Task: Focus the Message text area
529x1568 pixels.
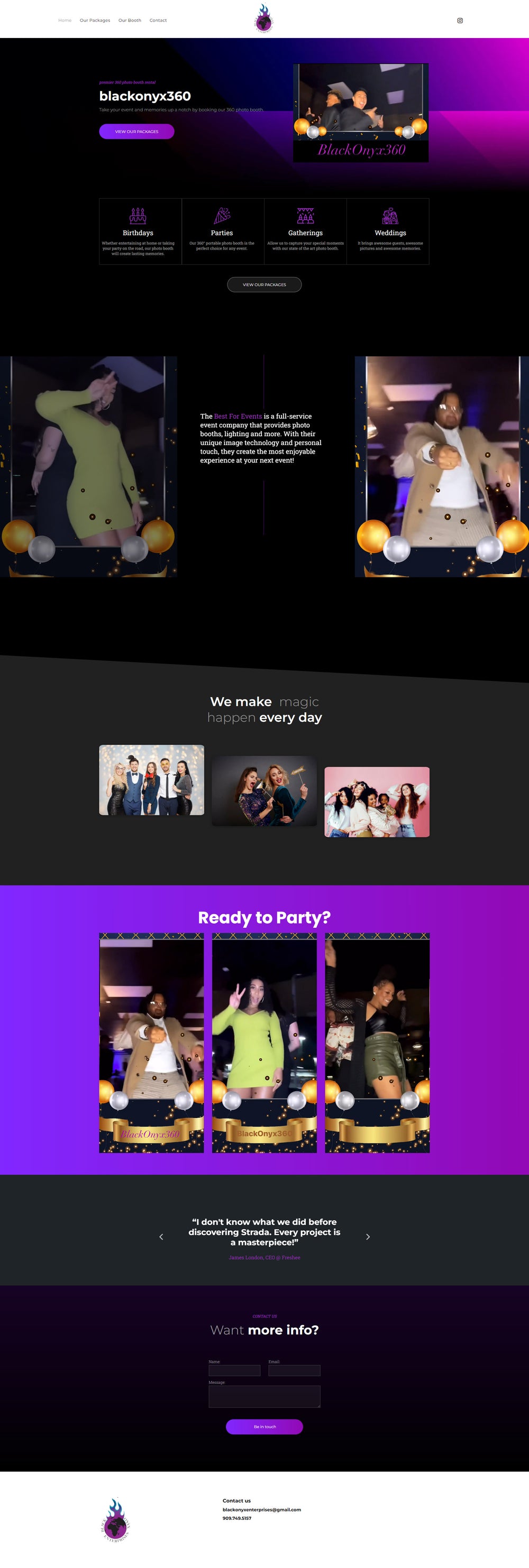Action: point(264,1396)
